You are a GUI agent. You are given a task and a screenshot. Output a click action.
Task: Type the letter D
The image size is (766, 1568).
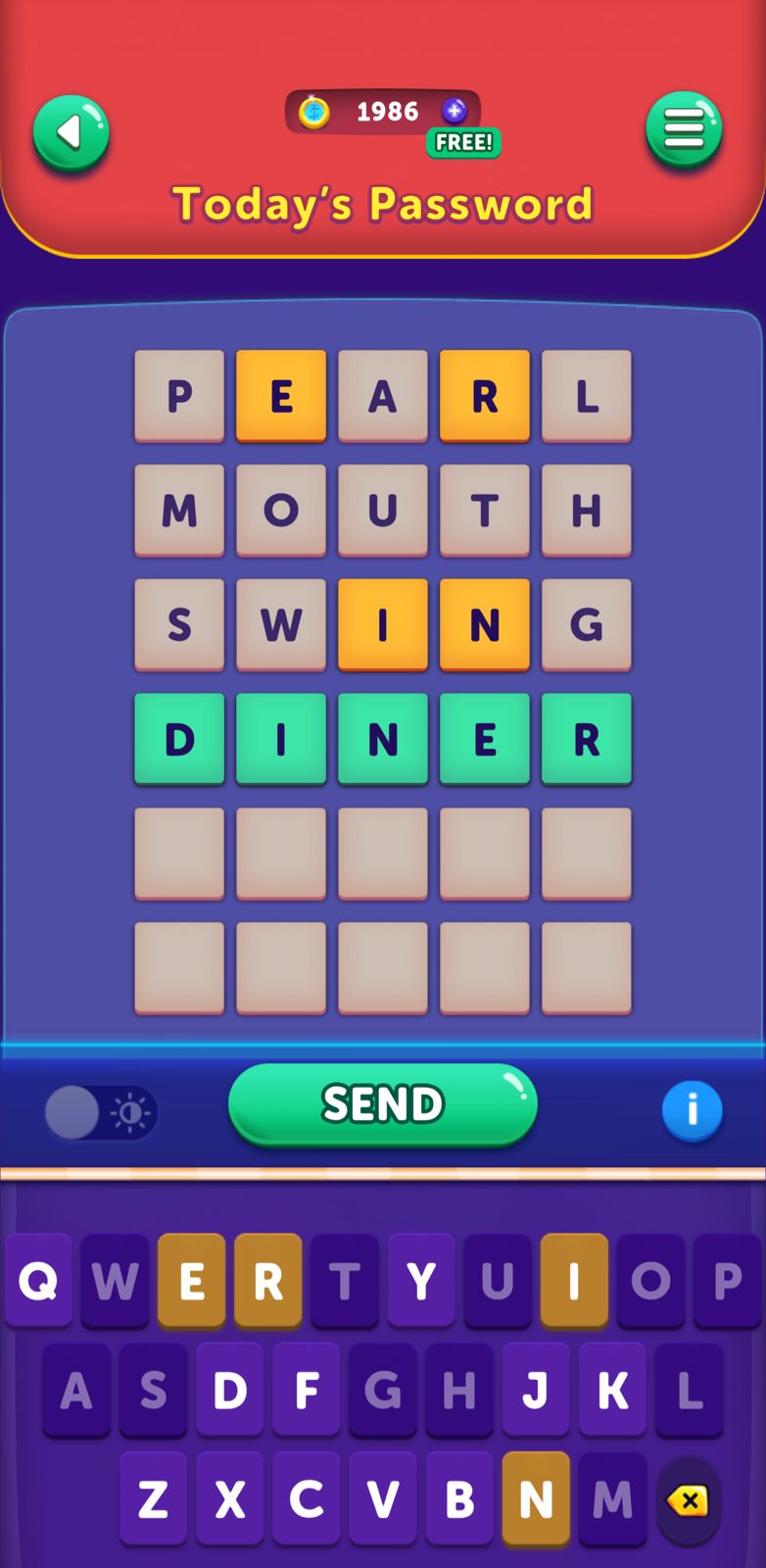click(230, 1390)
